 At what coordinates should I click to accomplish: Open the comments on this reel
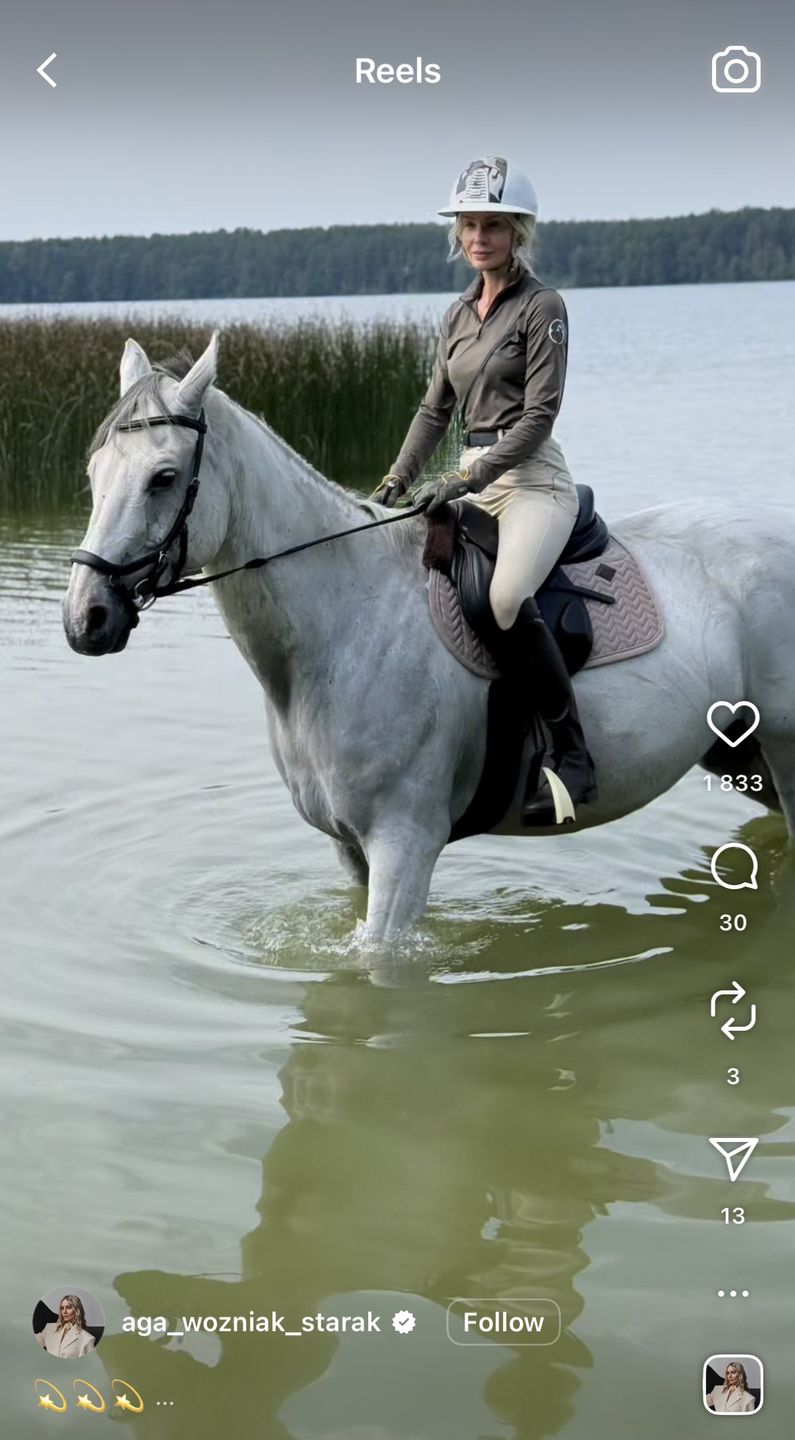(x=733, y=866)
